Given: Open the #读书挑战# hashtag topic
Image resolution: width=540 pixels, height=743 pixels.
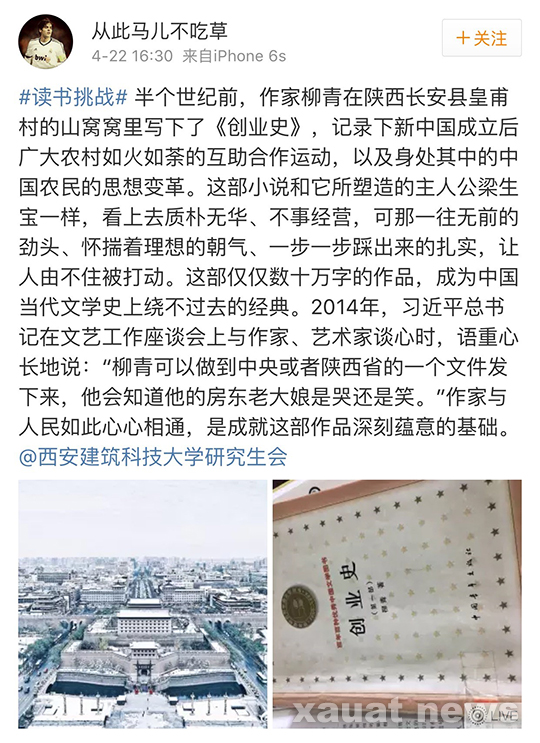Looking at the screenshot, I should coord(73,97).
